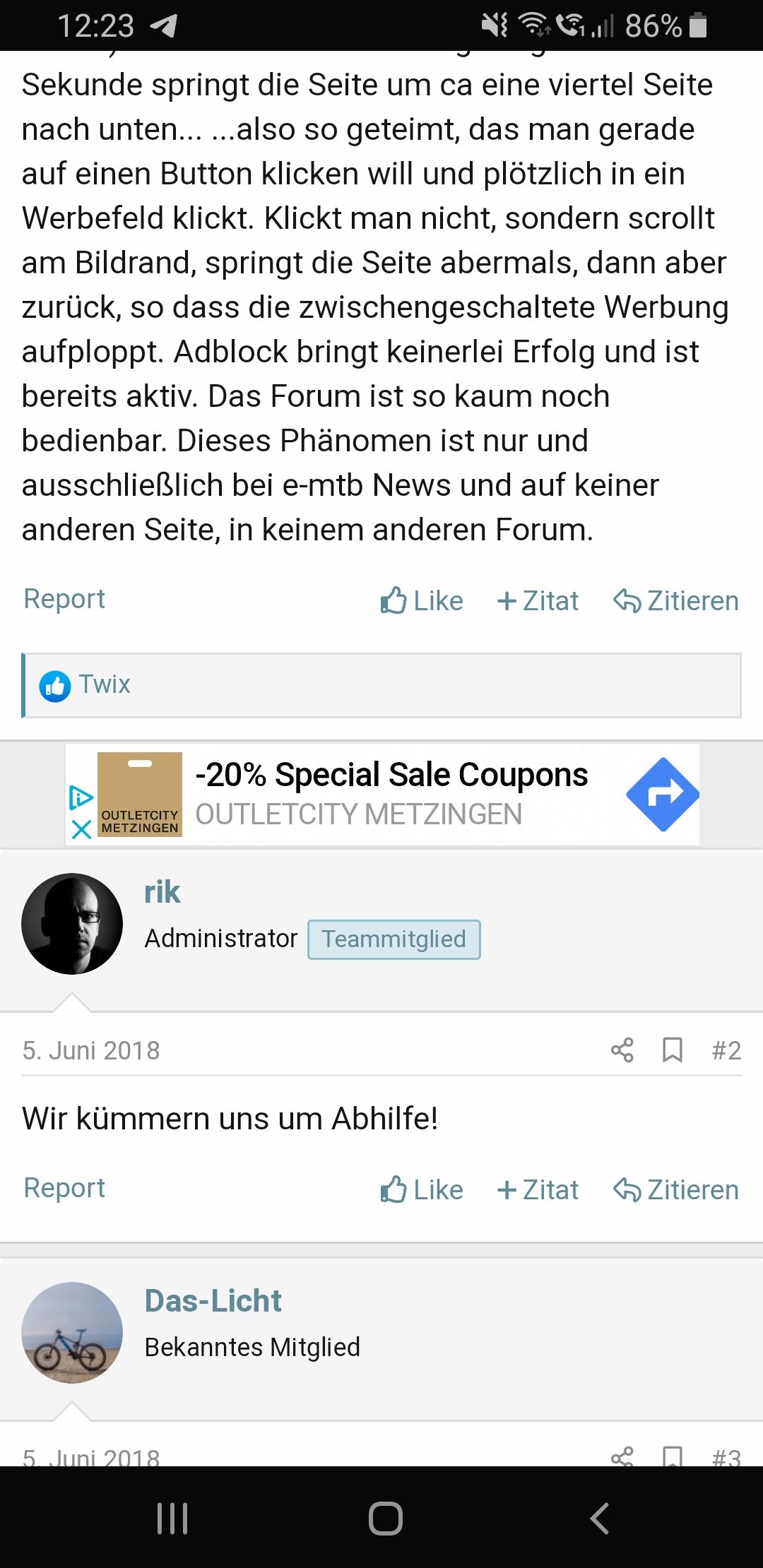Image resolution: width=763 pixels, height=1568 pixels.
Task: Open Twix's profile from the likes bar
Action: pyautogui.click(x=105, y=684)
